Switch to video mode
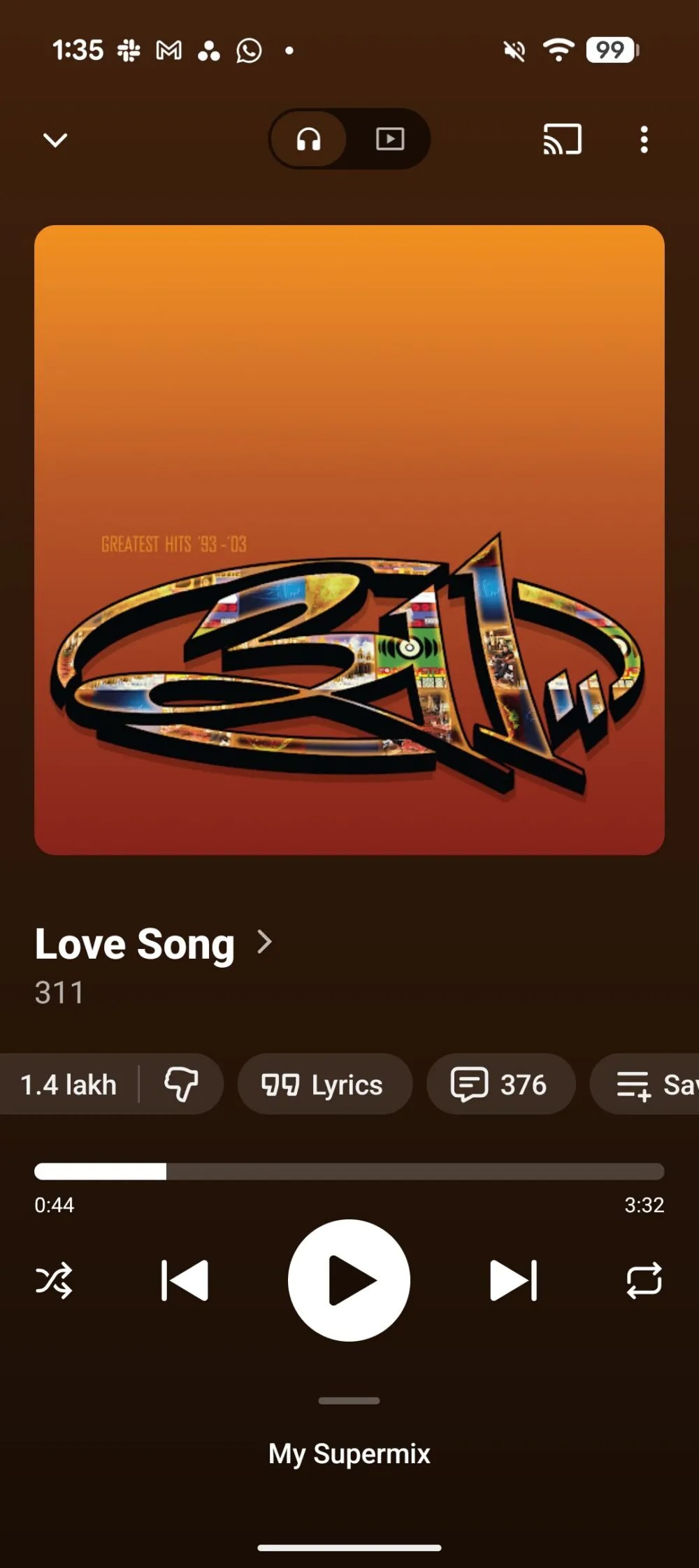This screenshot has height=1568, width=699. 389,139
